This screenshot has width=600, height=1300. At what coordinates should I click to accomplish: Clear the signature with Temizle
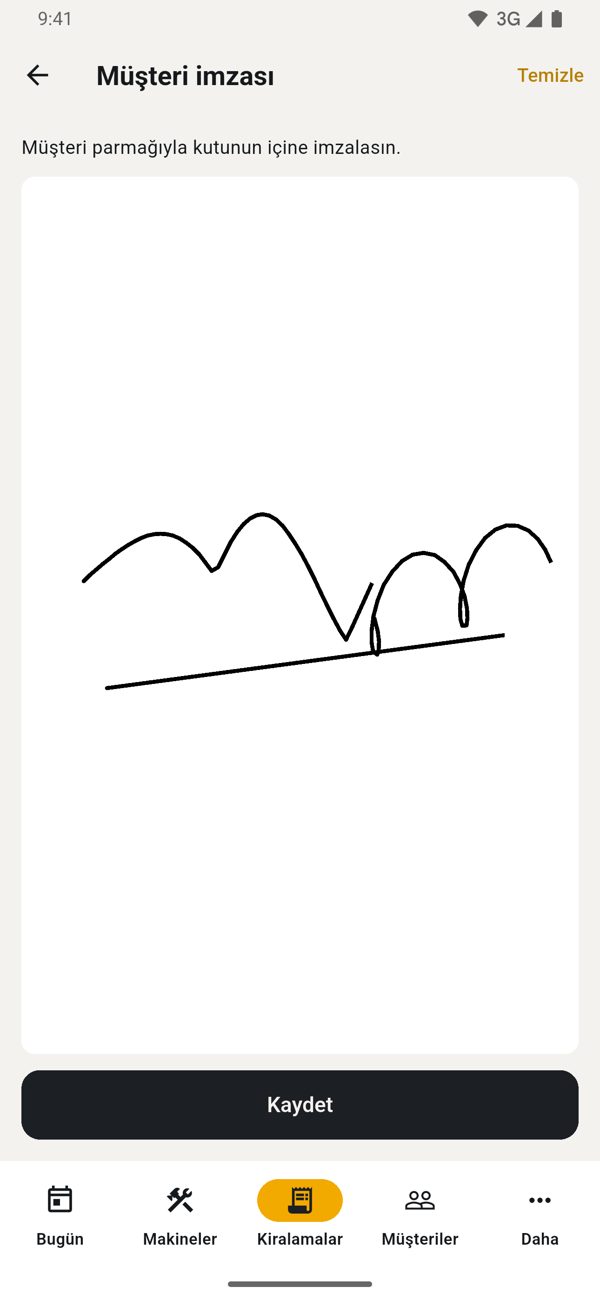tap(550, 75)
